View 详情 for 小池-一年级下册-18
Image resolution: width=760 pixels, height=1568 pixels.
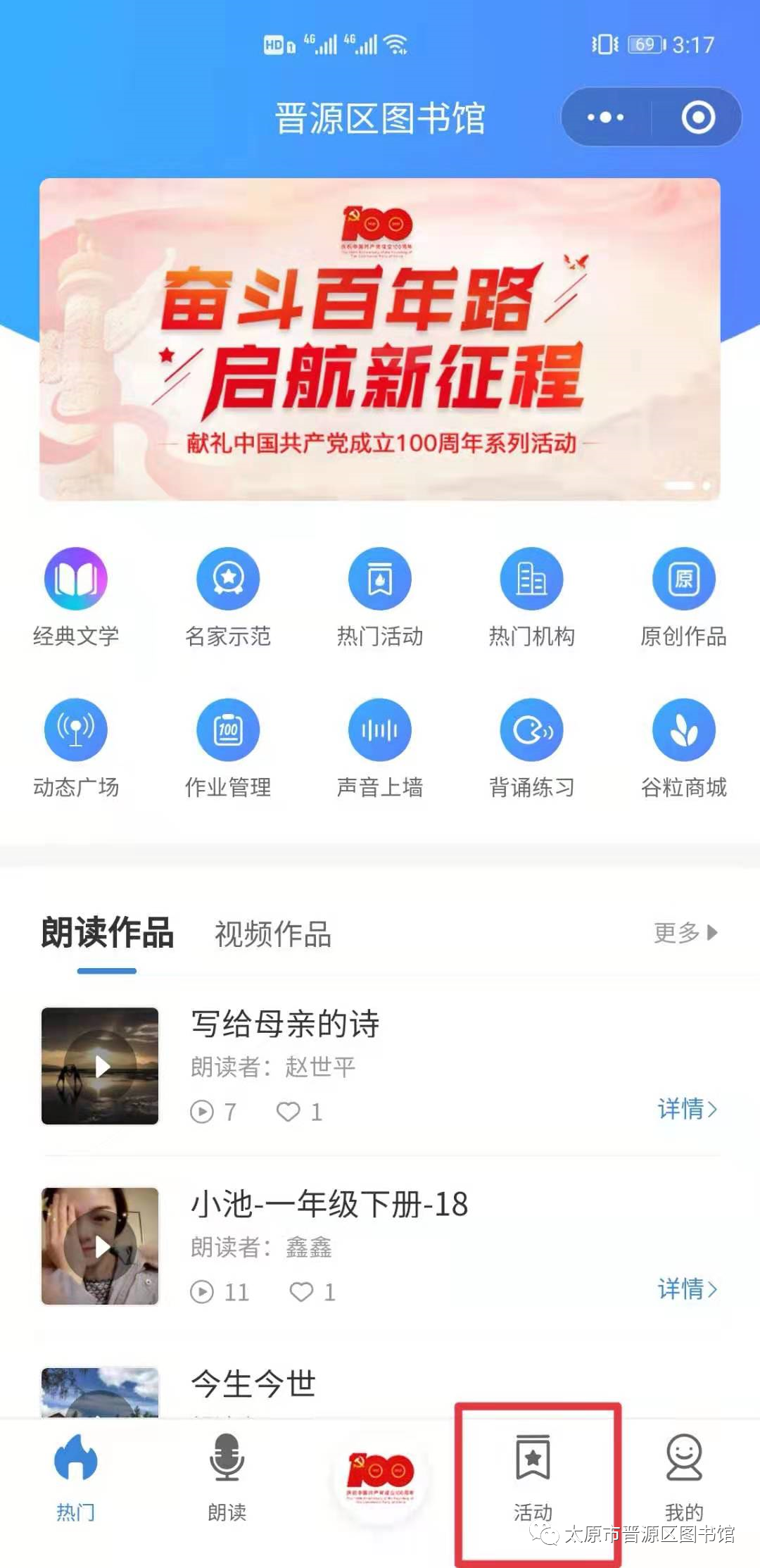[x=687, y=1288]
